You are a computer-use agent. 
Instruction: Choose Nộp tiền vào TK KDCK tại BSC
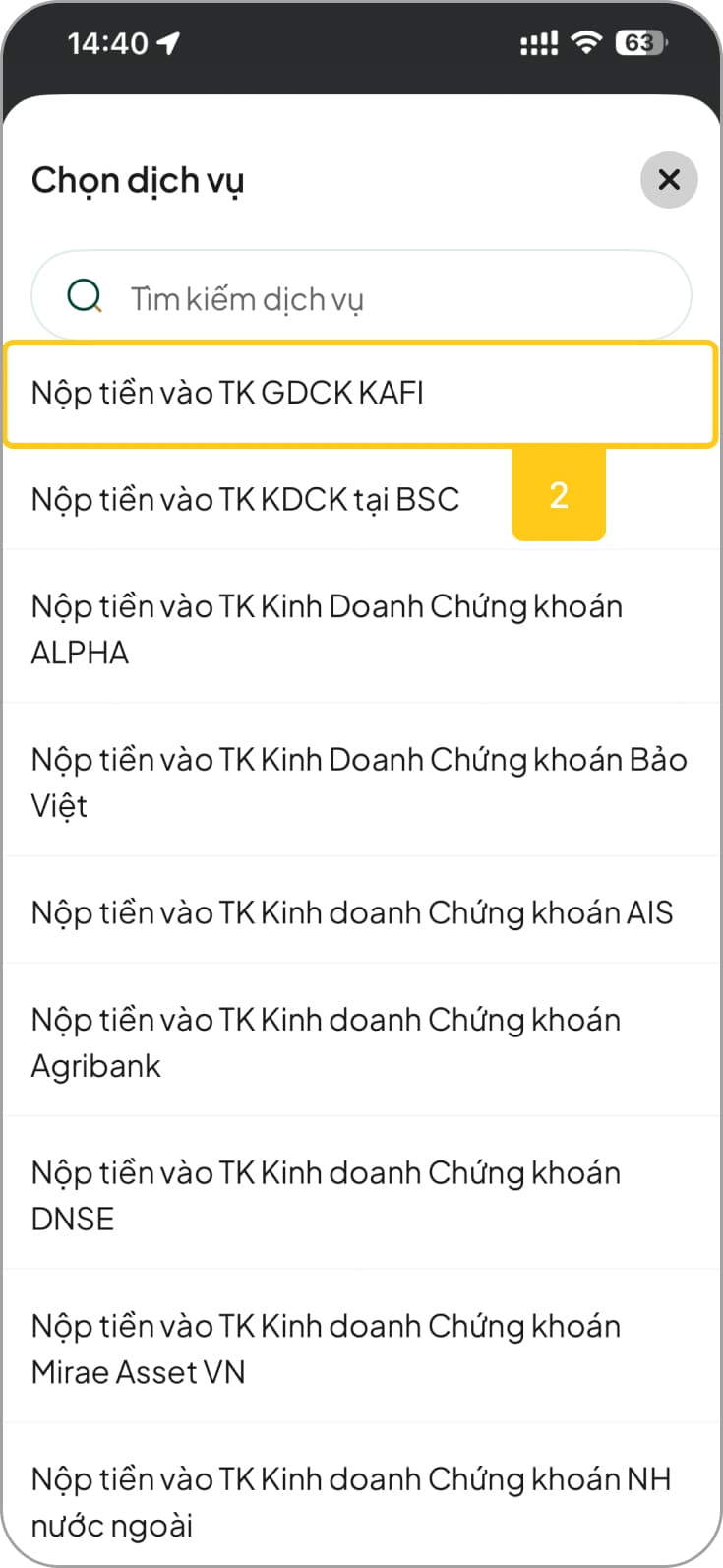246,499
